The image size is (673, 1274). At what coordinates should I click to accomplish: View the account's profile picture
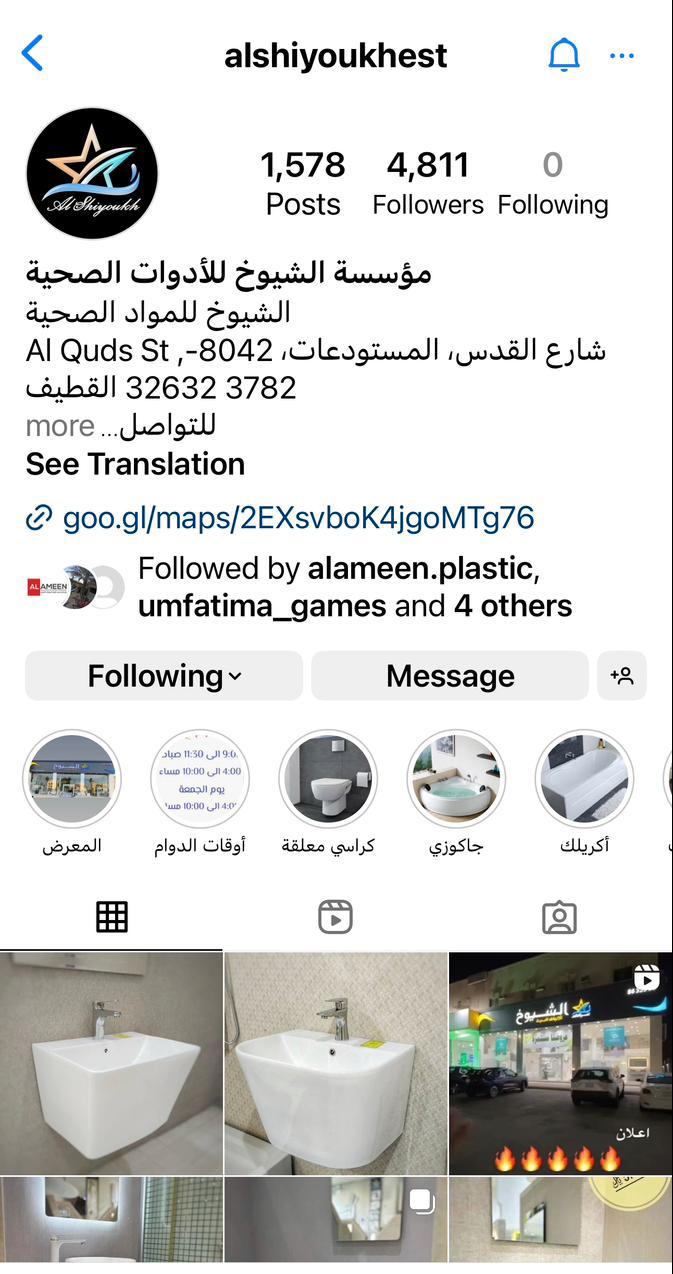click(92, 173)
